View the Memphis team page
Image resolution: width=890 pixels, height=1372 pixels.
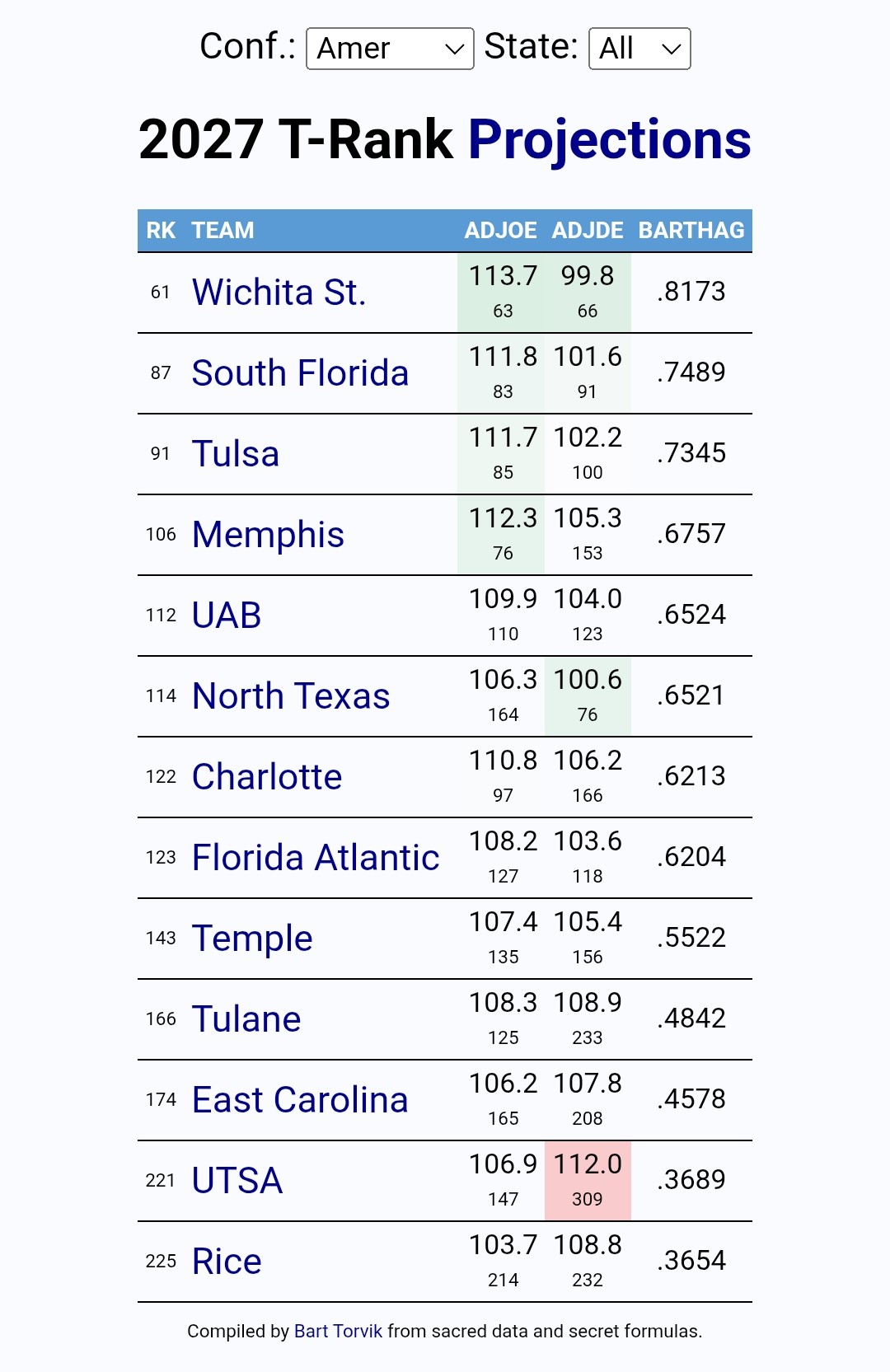click(x=268, y=535)
